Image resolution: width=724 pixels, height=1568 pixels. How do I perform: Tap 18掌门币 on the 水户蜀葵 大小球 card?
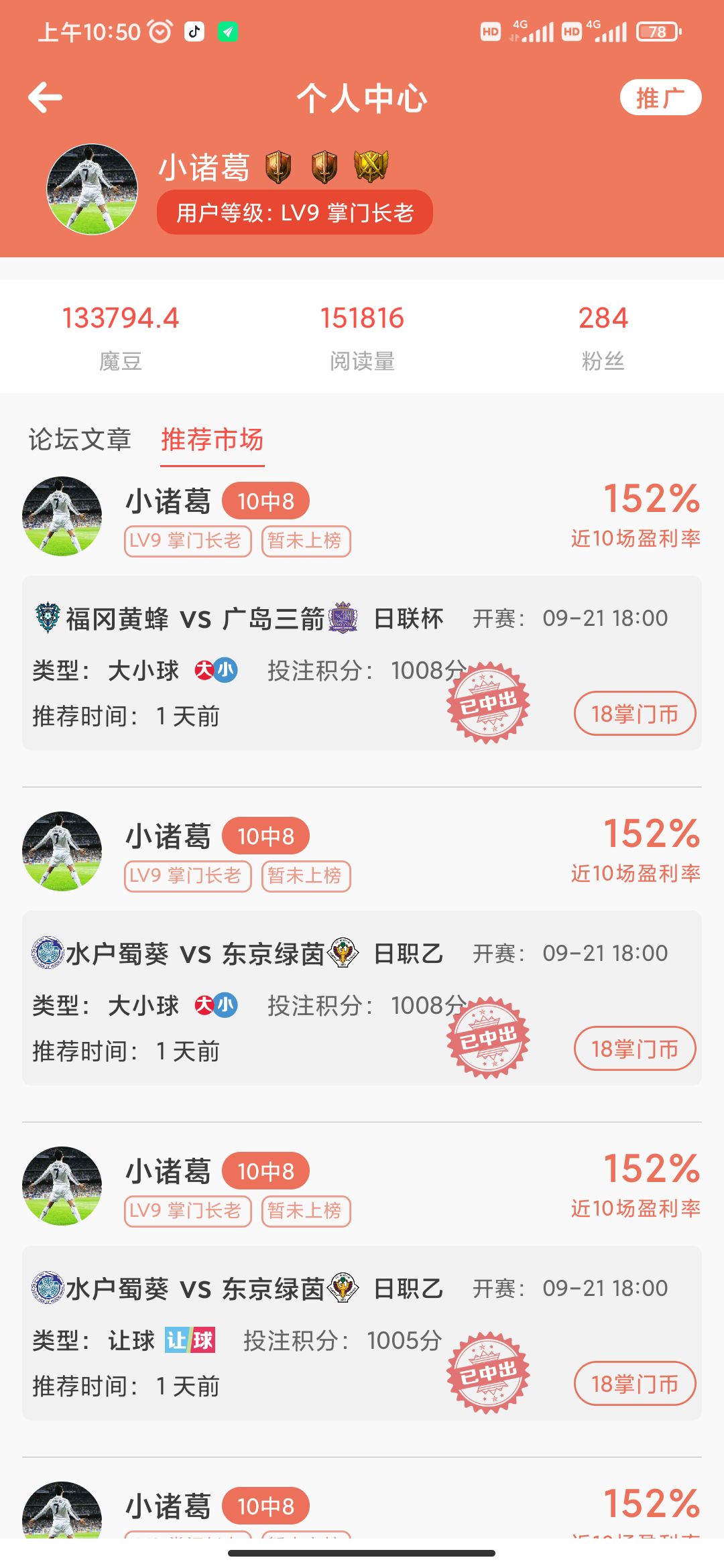coord(634,1049)
